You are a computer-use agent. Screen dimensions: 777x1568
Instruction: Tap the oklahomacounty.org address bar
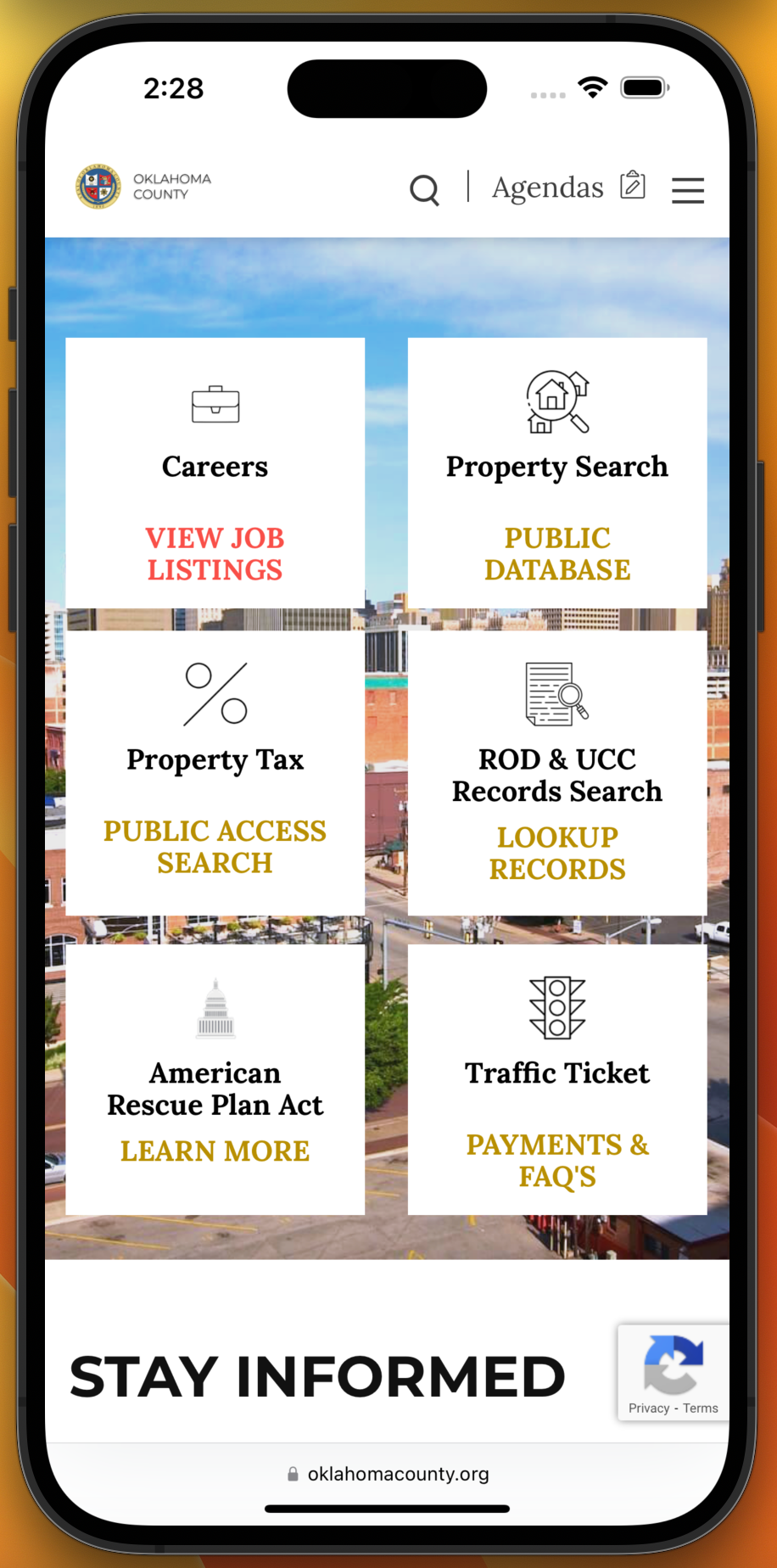click(x=388, y=1474)
